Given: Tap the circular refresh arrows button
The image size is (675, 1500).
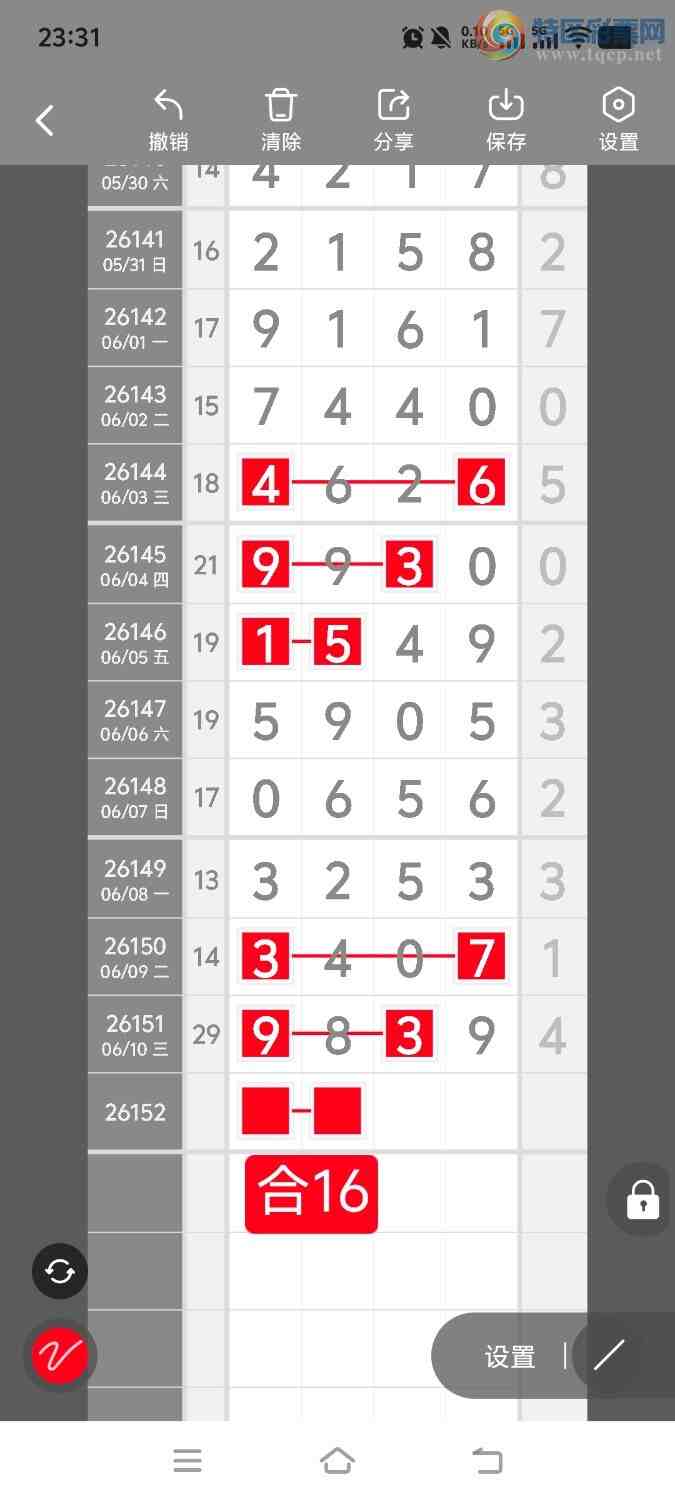Looking at the screenshot, I should point(60,1271).
